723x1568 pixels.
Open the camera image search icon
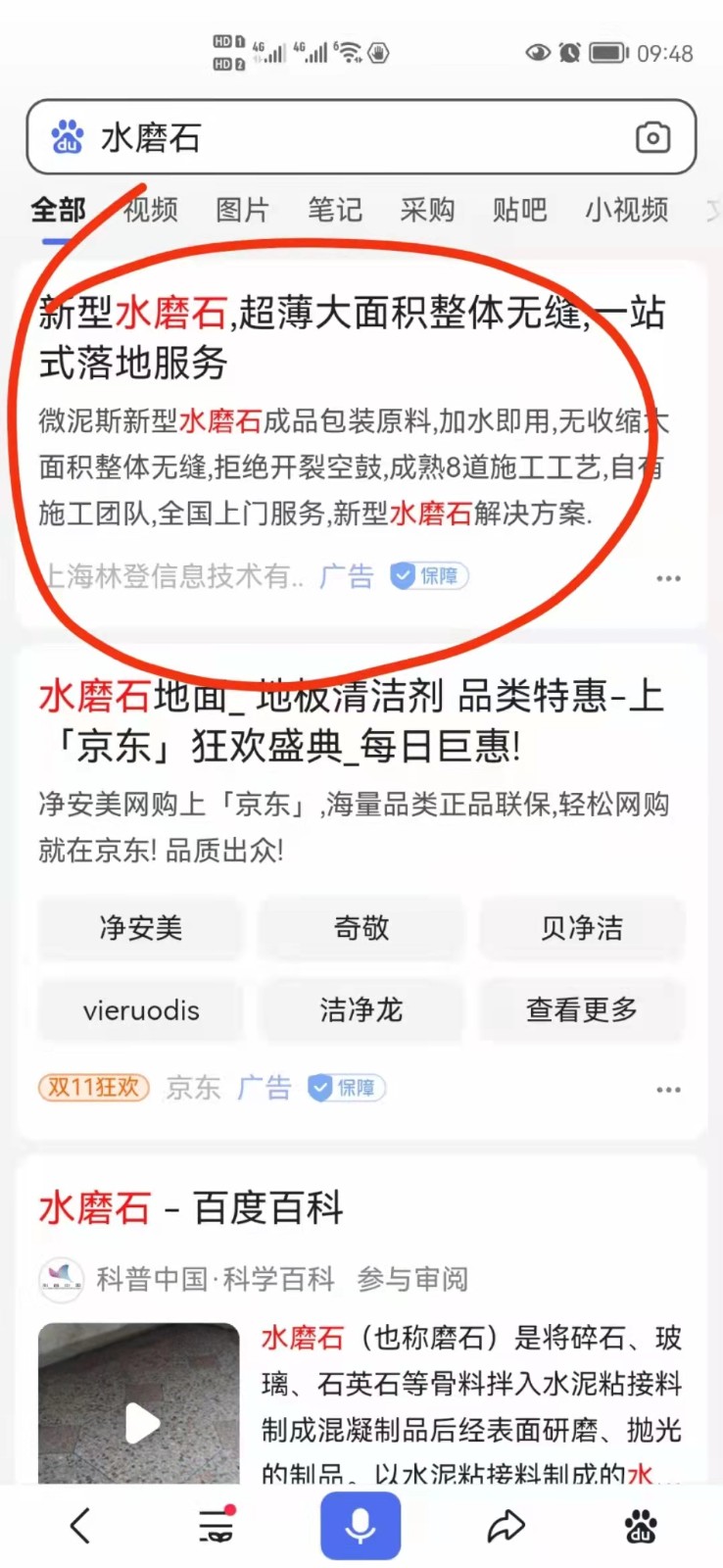tap(652, 137)
